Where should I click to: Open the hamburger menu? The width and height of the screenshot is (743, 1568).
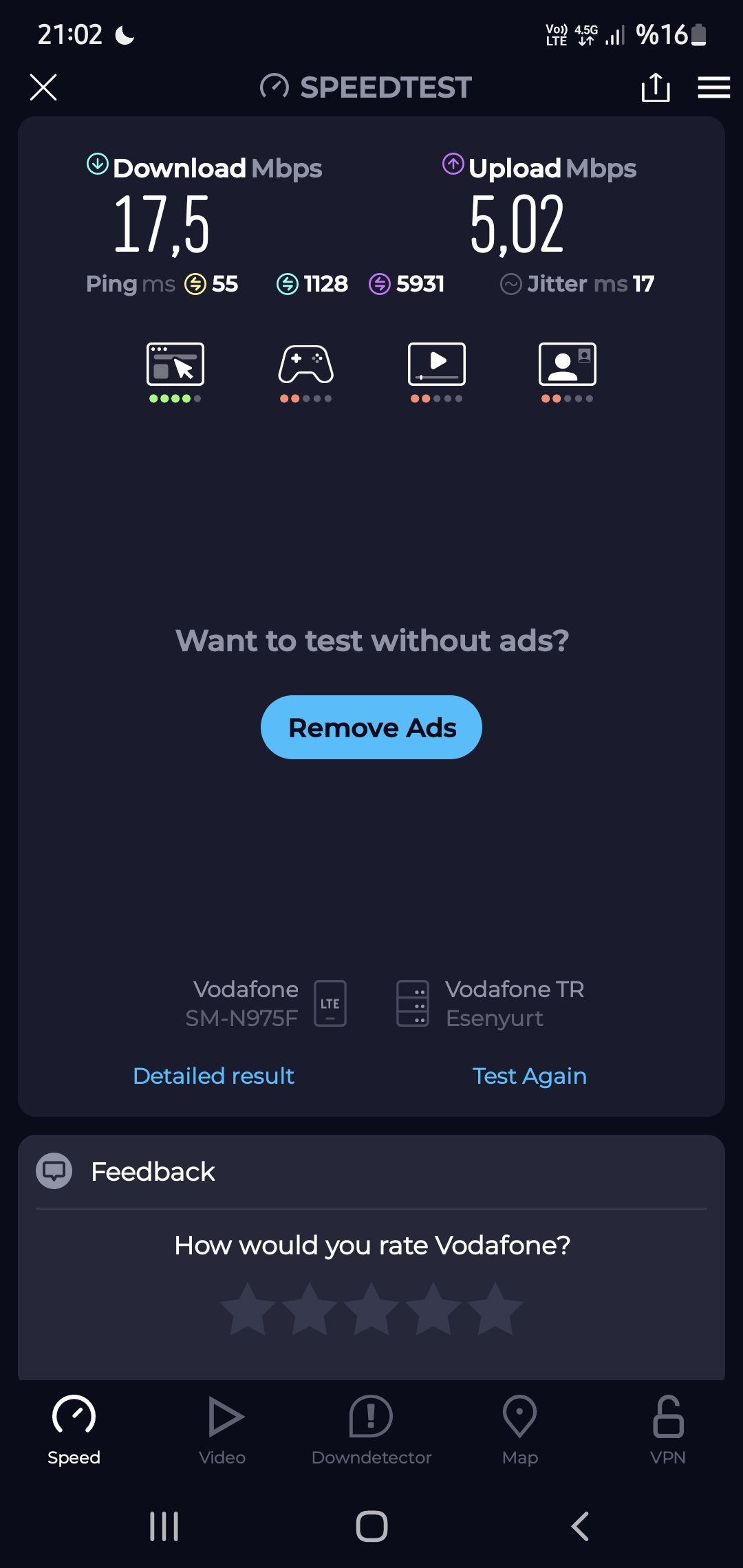(x=713, y=87)
